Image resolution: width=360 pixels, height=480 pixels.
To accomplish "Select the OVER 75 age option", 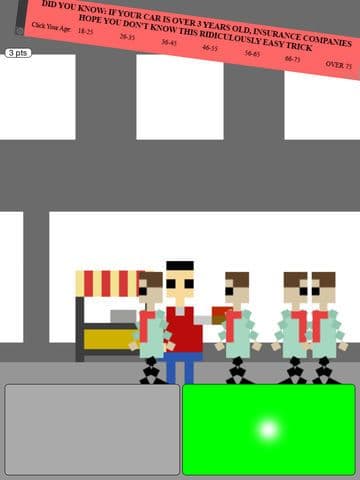I will pyautogui.click(x=339, y=65).
